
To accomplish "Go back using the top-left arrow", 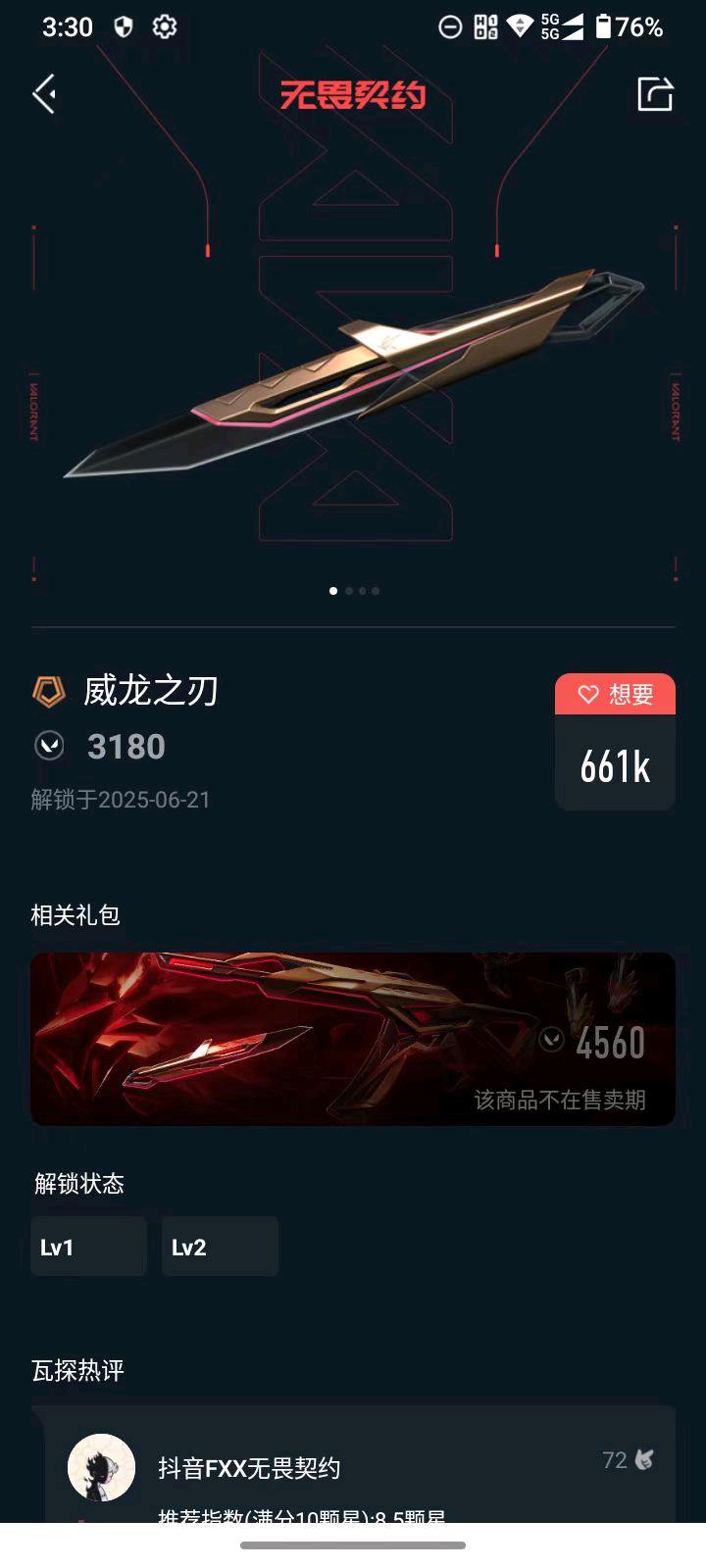I will click(x=44, y=94).
